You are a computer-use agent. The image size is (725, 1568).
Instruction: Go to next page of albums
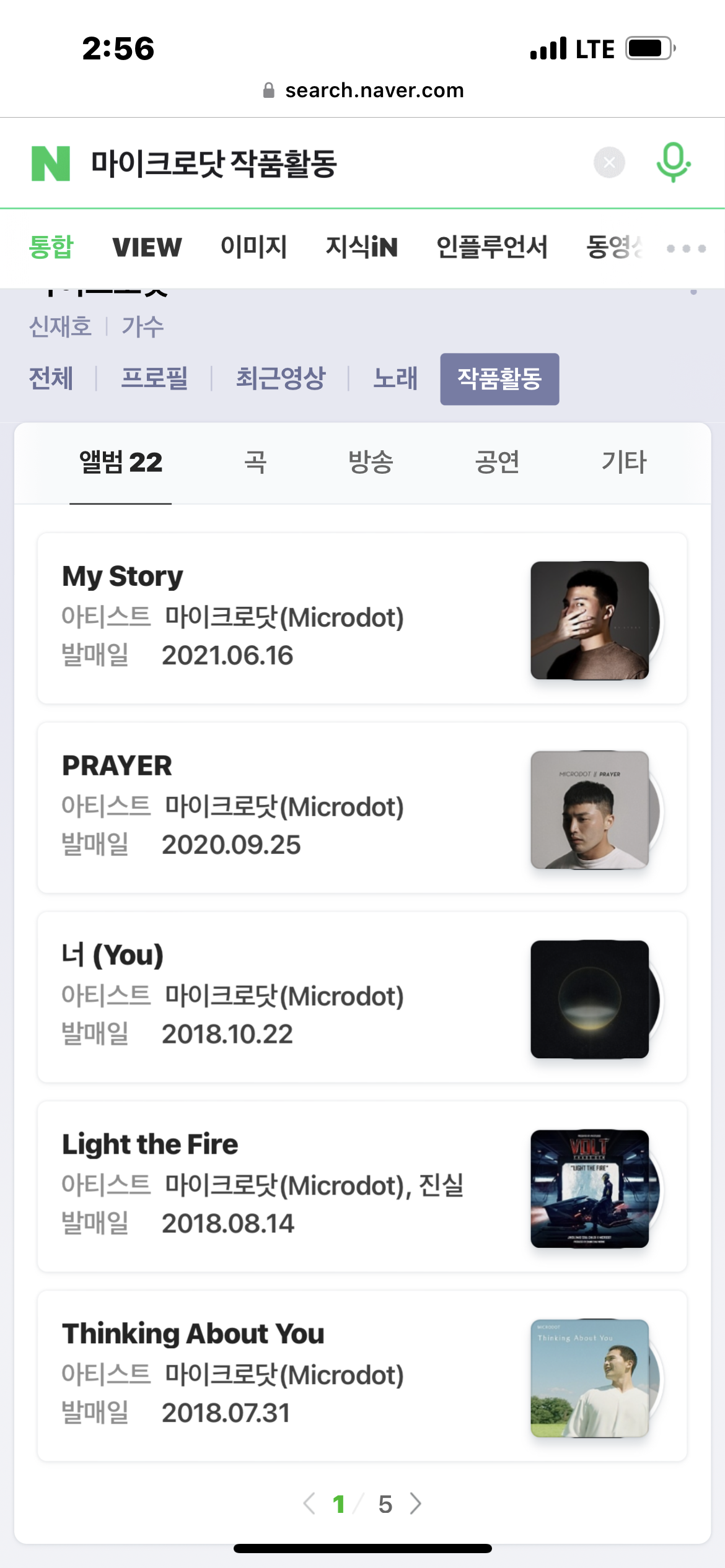pyautogui.click(x=416, y=1504)
